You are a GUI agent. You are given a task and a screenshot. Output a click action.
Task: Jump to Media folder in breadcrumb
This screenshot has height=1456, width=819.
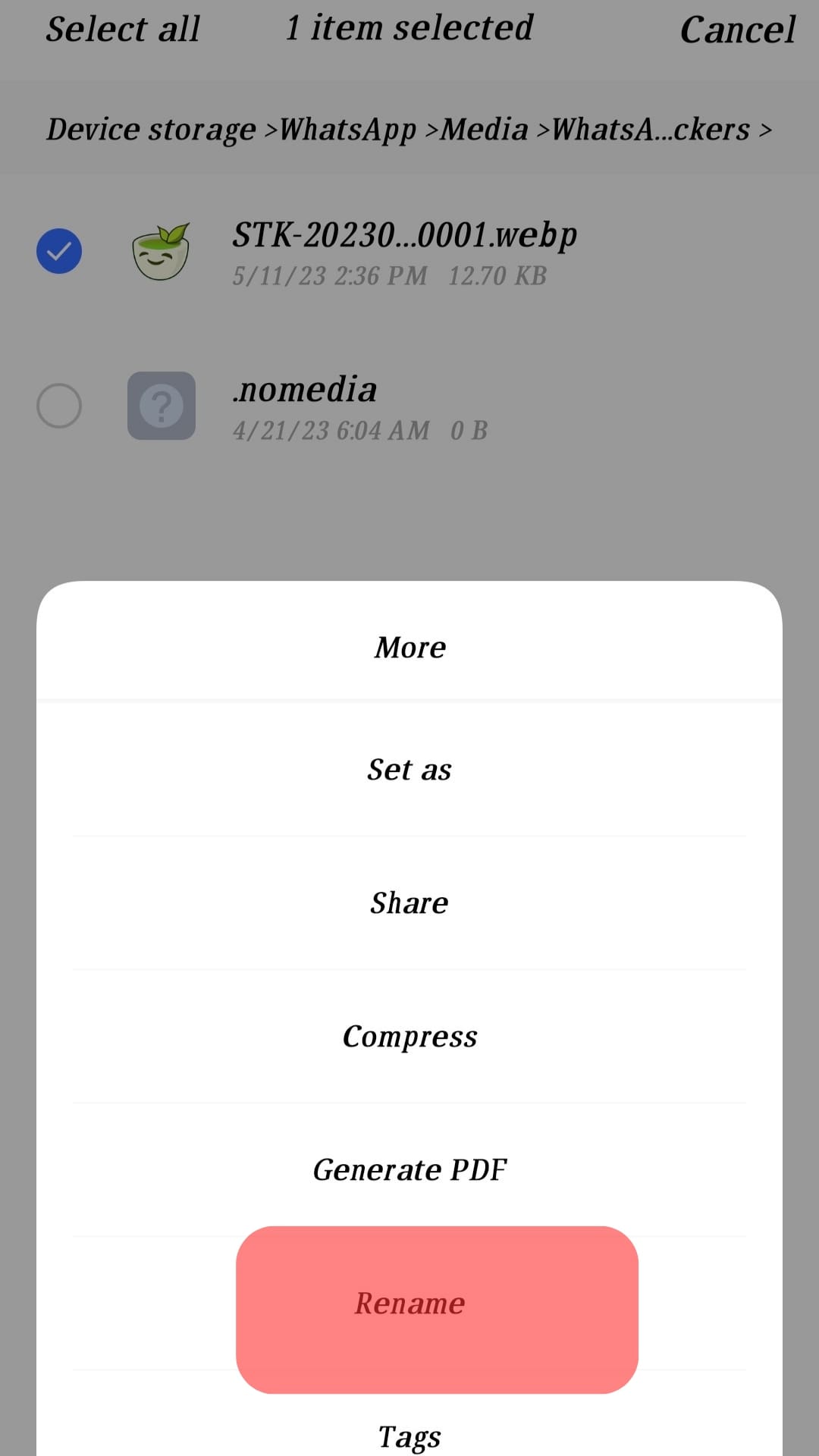(485, 130)
